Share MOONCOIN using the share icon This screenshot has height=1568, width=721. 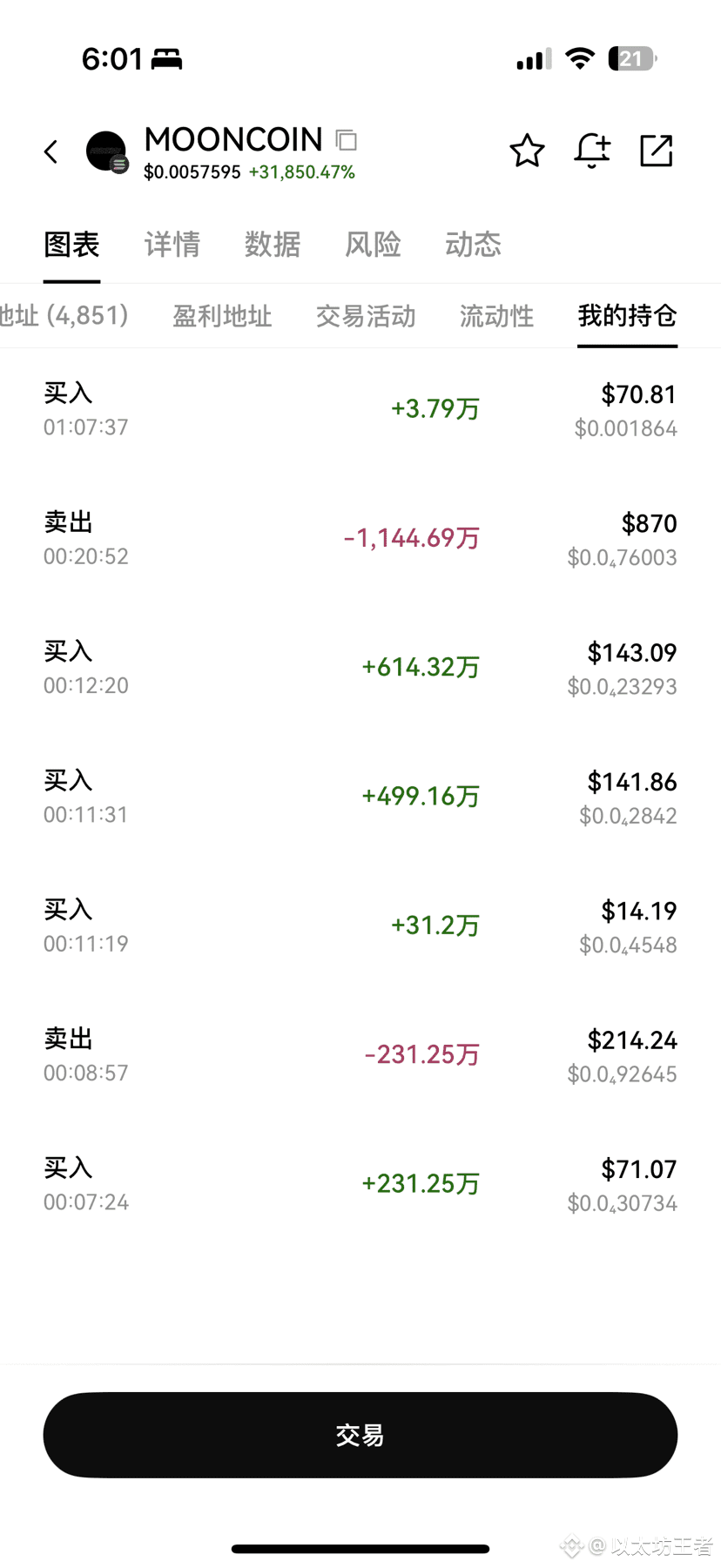tap(657, 151)
